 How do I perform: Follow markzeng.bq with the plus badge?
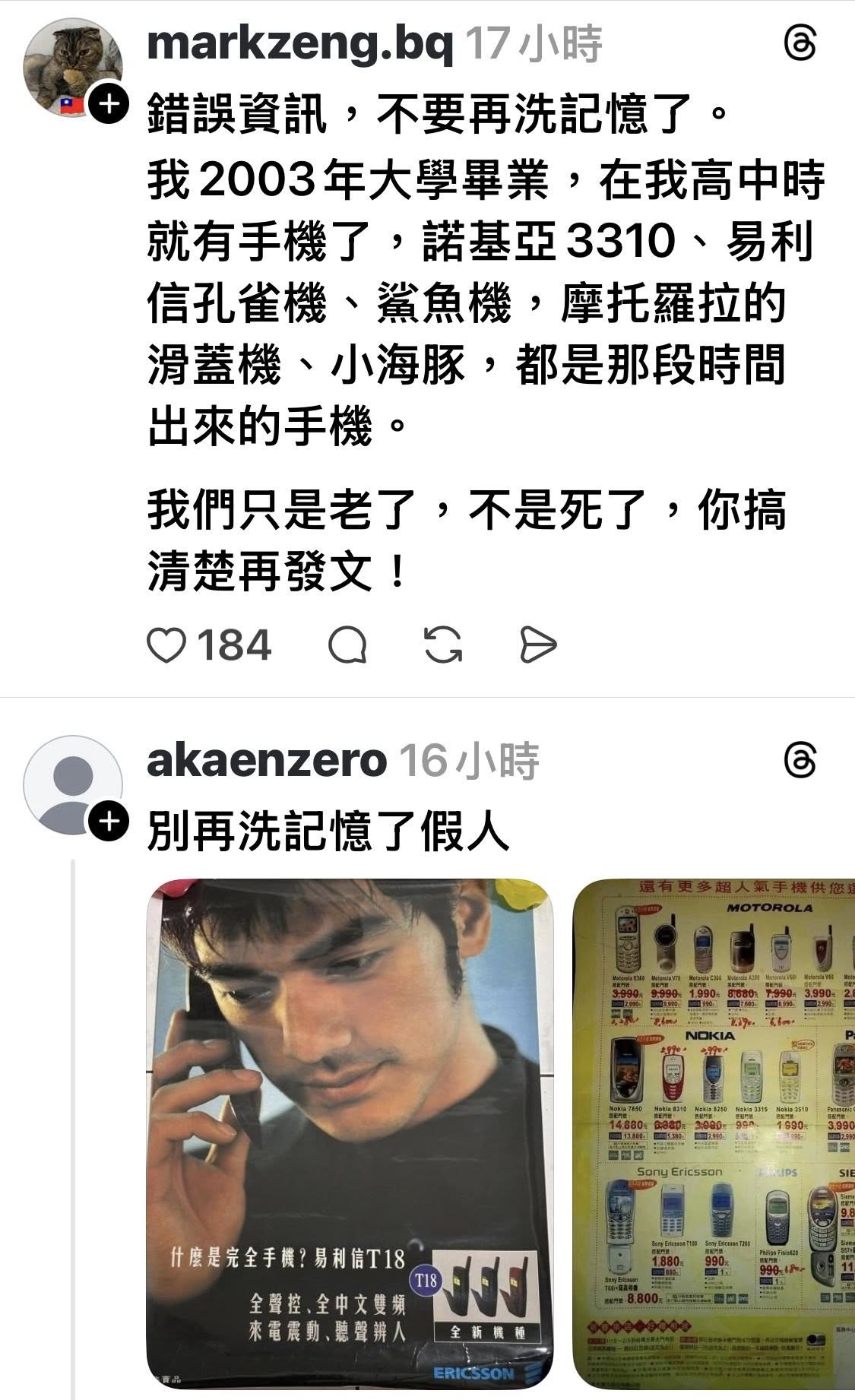coord(109,103)
